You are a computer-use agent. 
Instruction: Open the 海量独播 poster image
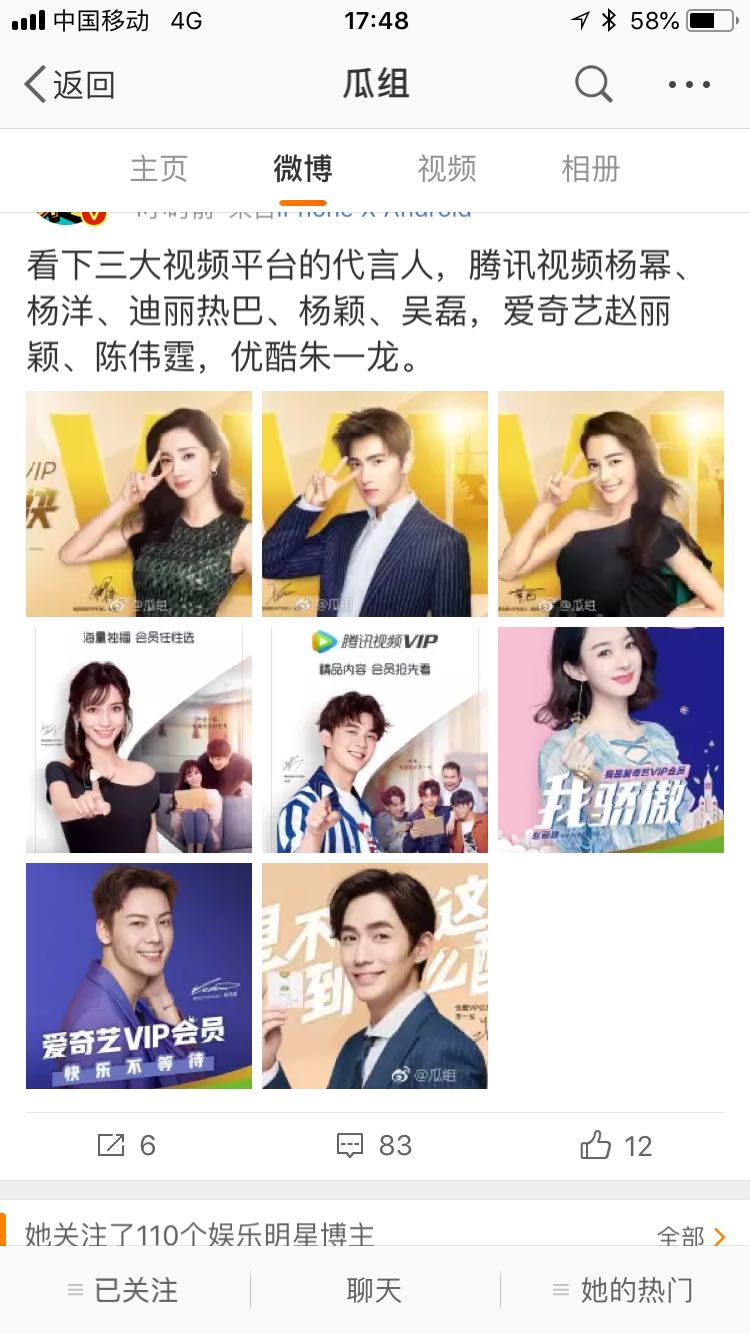[139, 740]
